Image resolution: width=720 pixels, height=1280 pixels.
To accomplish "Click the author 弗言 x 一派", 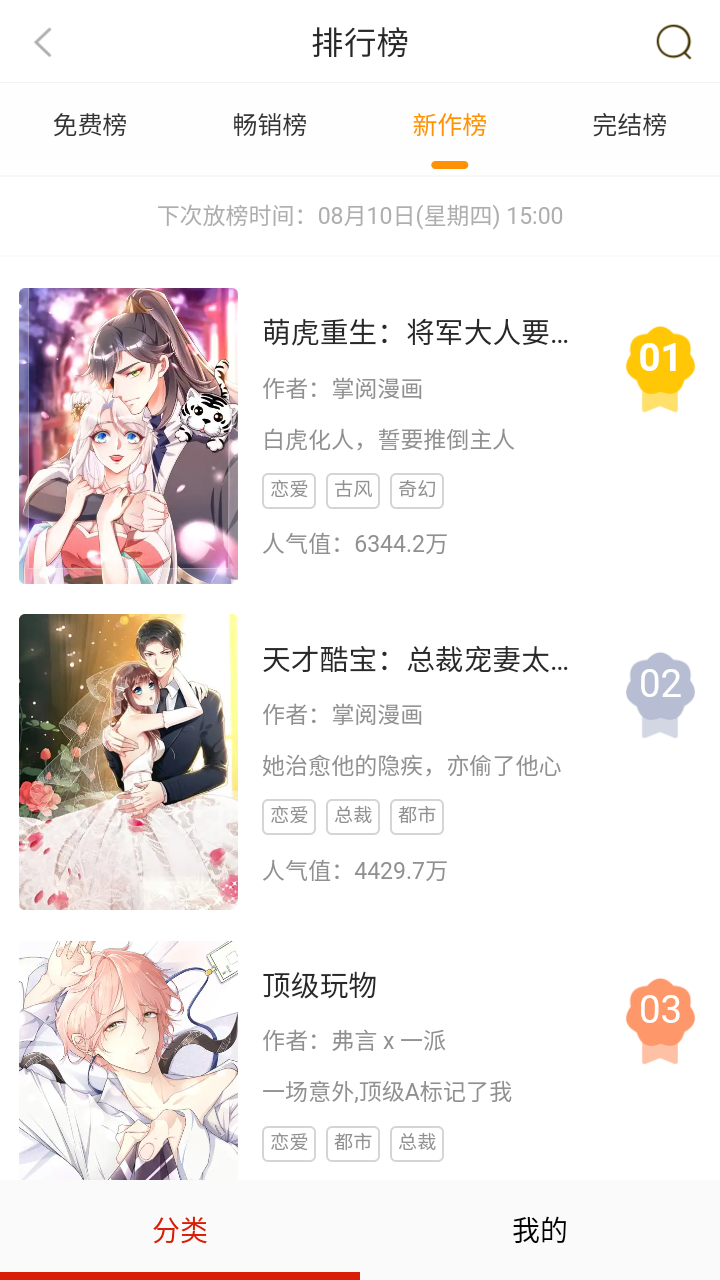I will [x=355, y=1040].
